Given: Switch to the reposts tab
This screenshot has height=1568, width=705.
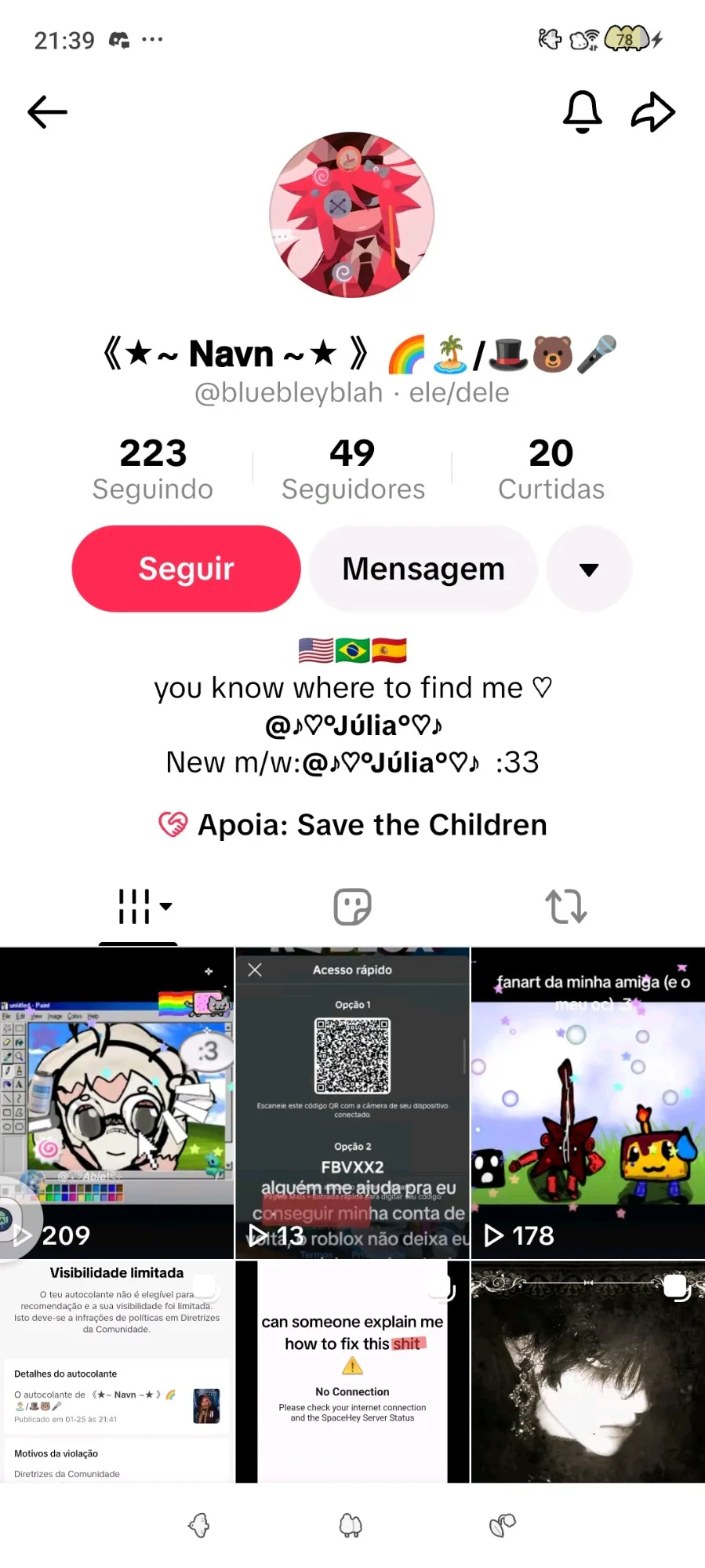Looking at the screenshot, I should click(x=565, y=907).
